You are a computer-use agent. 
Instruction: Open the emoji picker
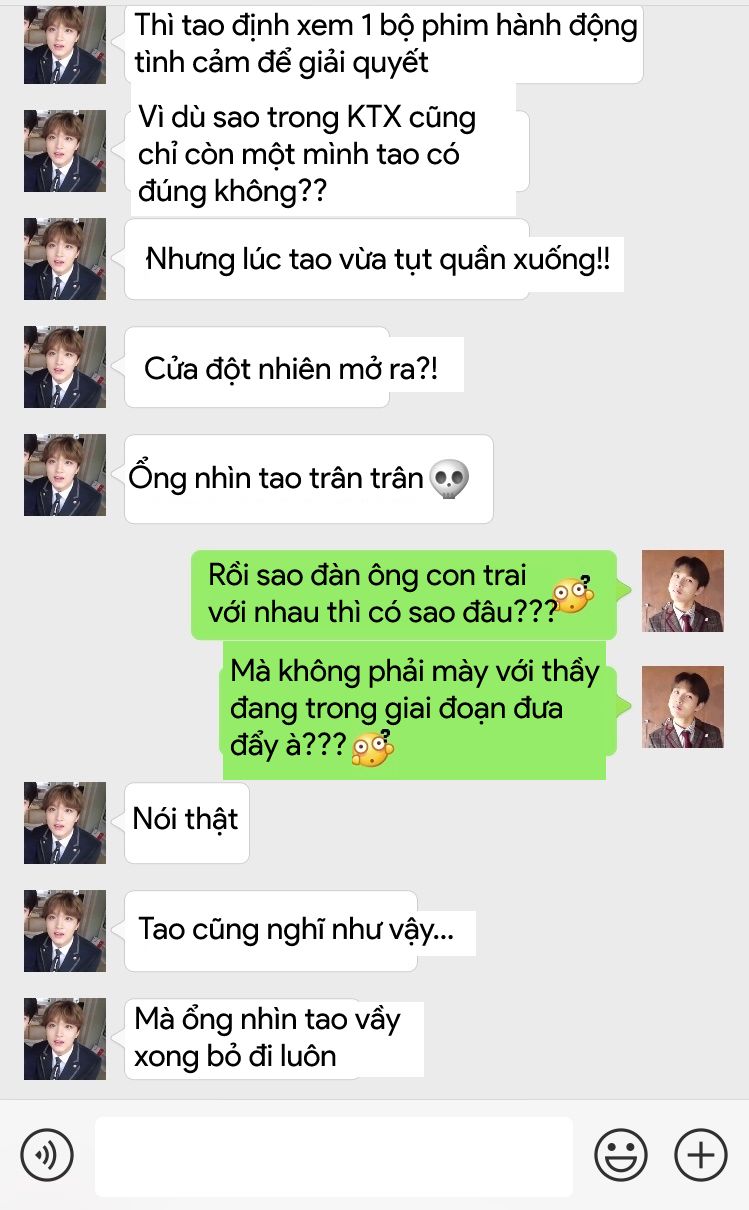621,1155
